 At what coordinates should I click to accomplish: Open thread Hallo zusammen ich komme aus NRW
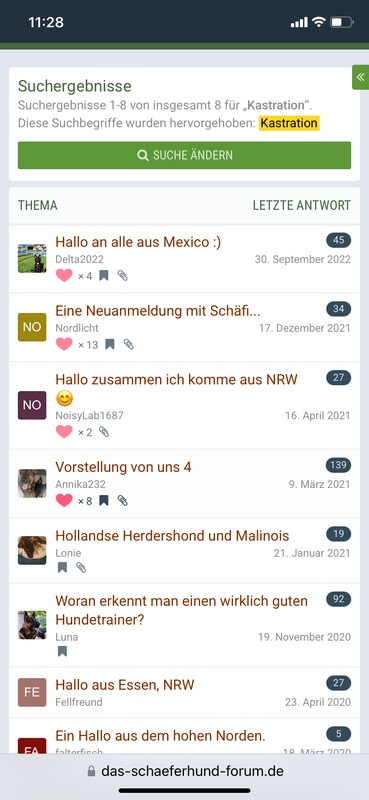pos(176,380)
